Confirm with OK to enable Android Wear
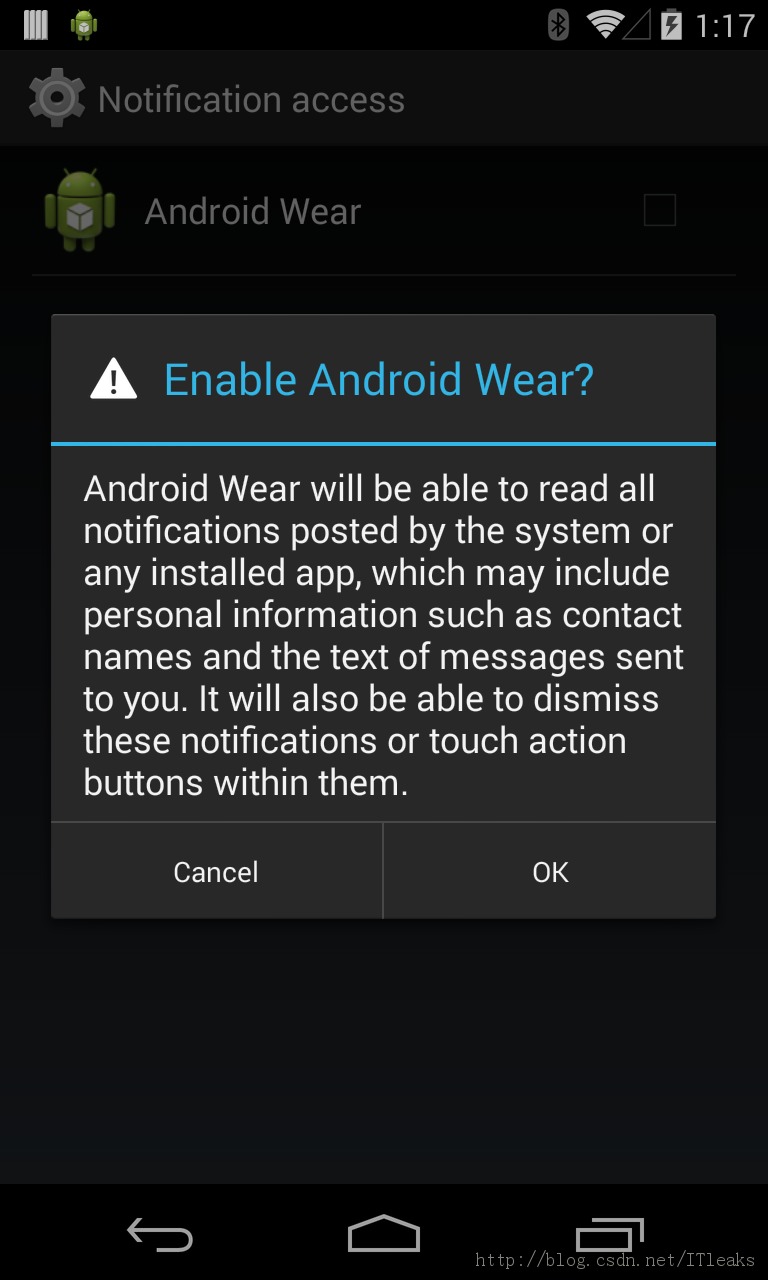Viewport: 768px width, 1280px height. click(x=550, y=871)
